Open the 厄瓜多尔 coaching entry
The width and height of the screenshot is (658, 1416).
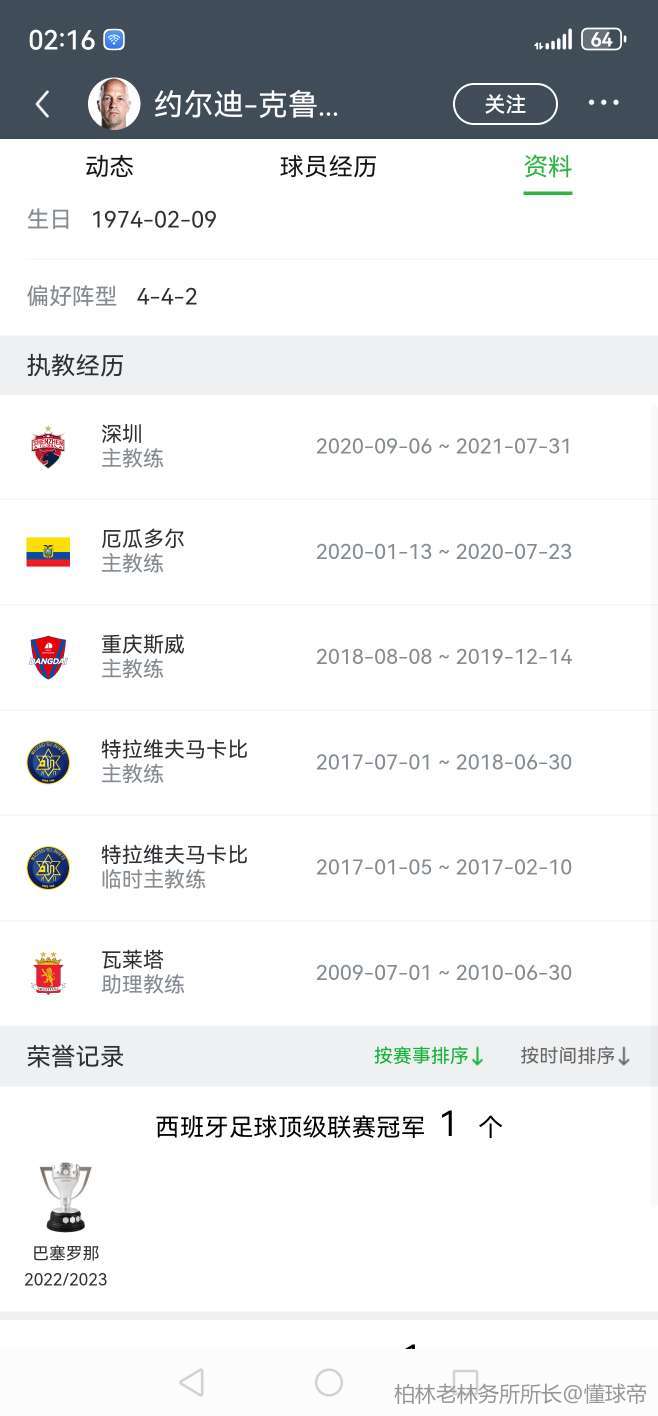point(328,551)
